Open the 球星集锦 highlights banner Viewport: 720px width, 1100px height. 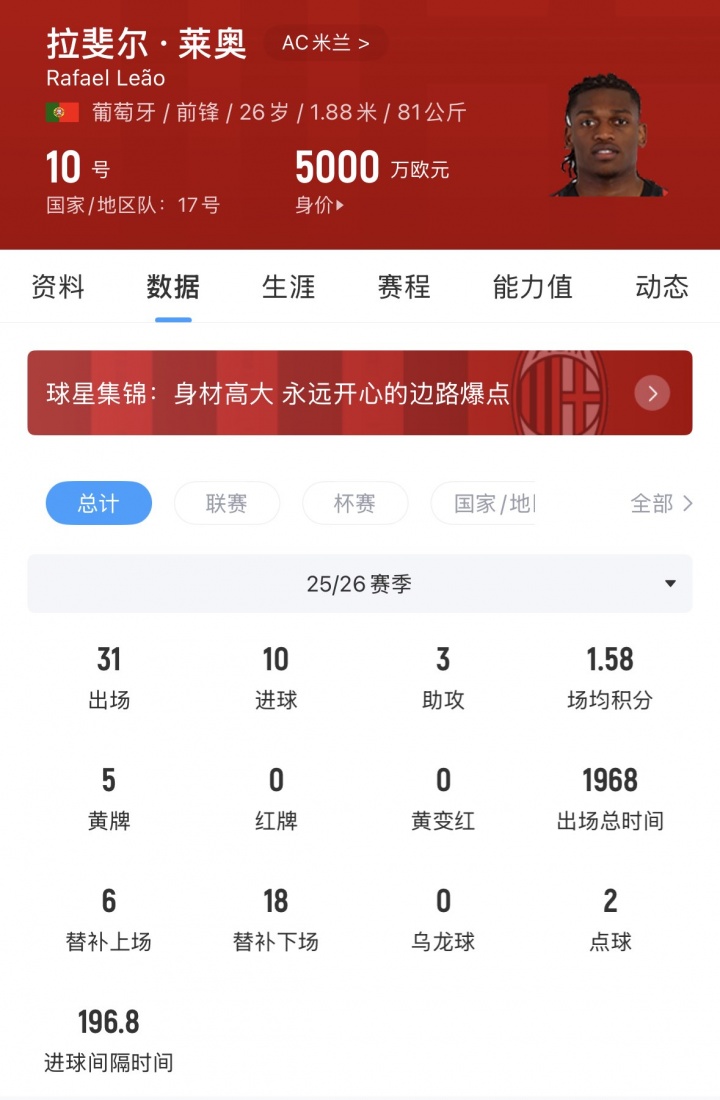(x=360, y=393)
